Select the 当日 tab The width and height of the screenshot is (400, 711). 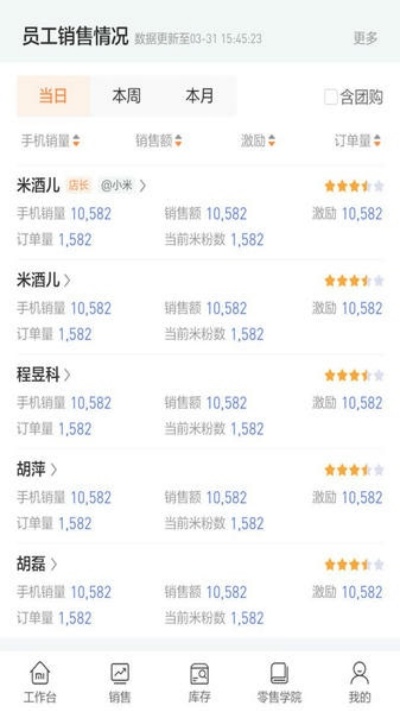point(54,96)
